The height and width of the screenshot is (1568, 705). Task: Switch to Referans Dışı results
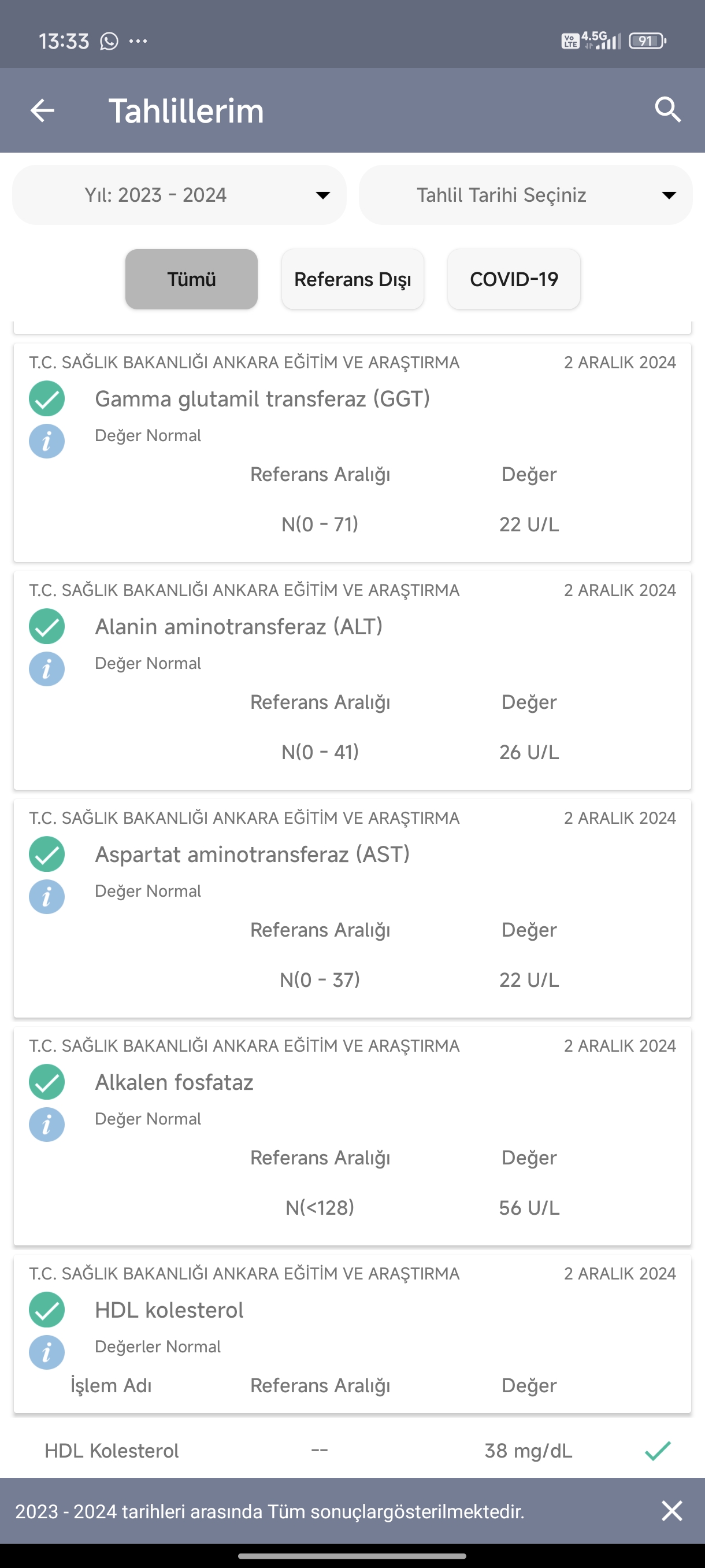coord(353,279)
